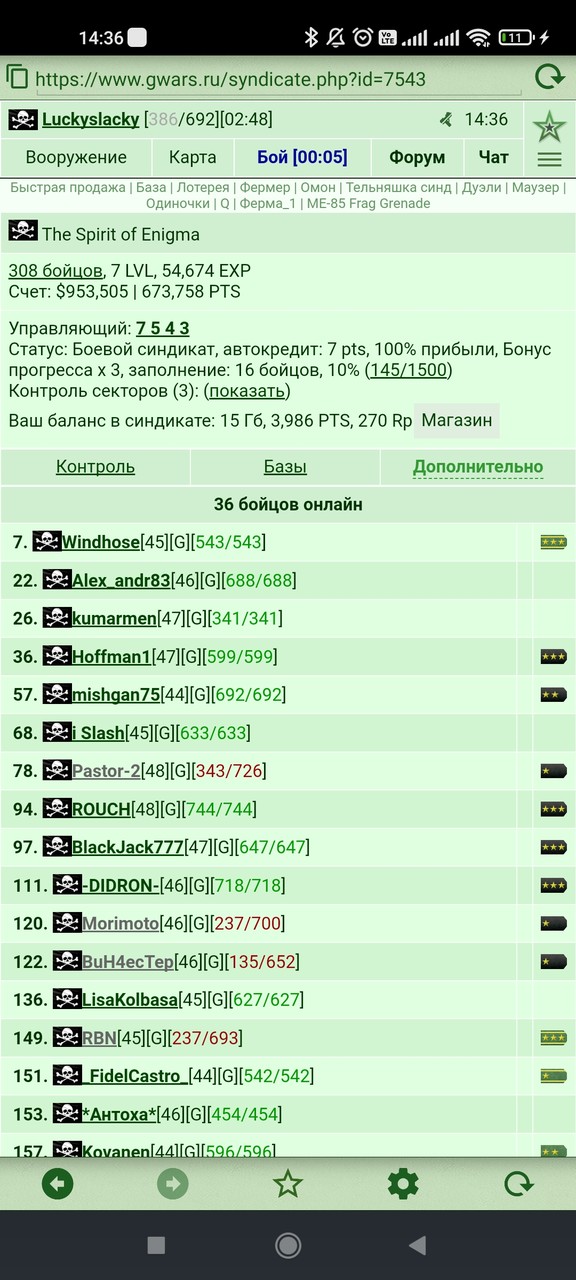Viewport: 576px width, 1280px height.
Task: Open browser settings gear icon
Action: click(x=403, y=1185)
